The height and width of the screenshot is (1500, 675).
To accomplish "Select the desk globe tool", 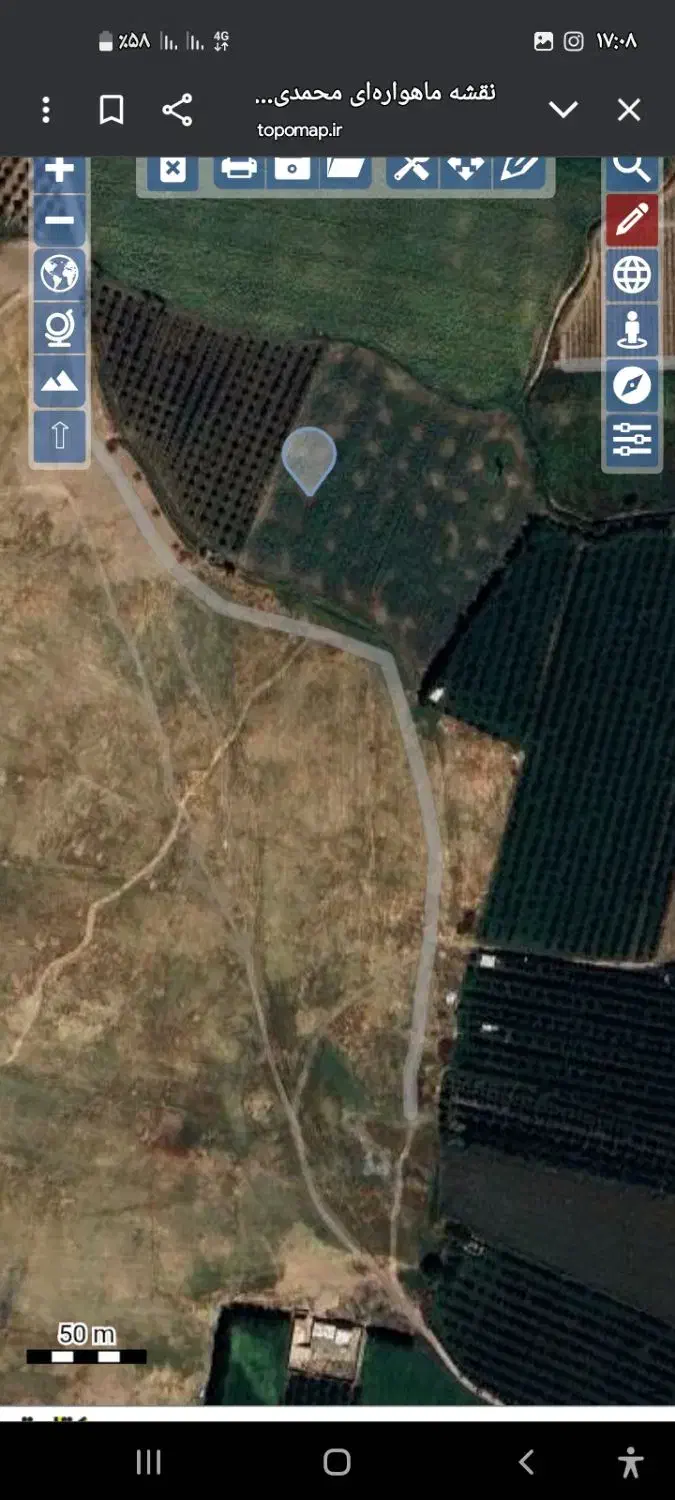I will pos(60,327).
